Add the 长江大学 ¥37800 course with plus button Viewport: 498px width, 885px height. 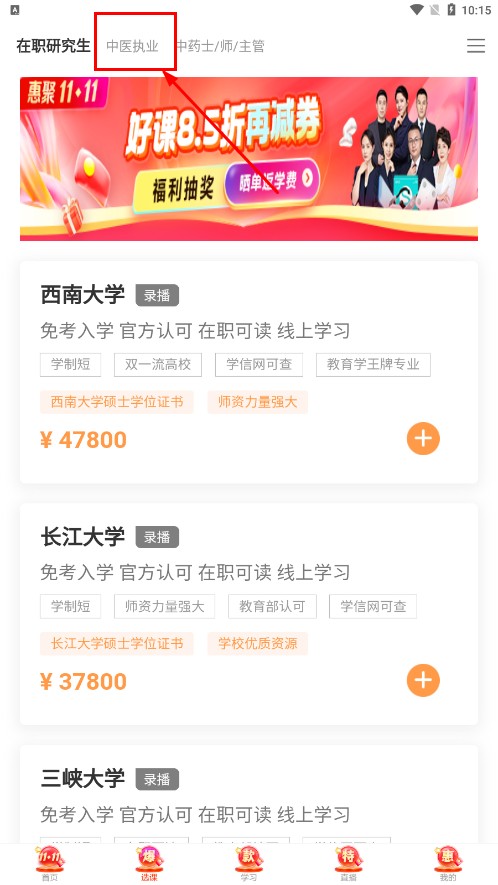423,680
